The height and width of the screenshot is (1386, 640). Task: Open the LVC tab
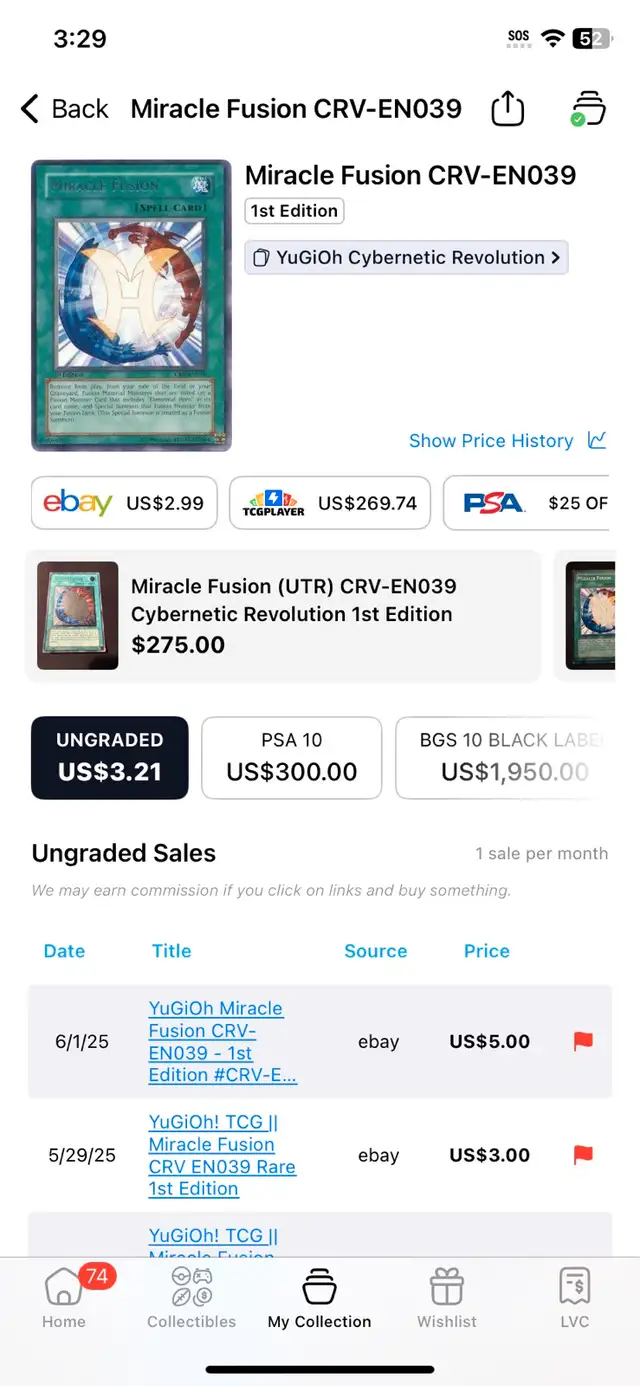tap(575, 1296)
